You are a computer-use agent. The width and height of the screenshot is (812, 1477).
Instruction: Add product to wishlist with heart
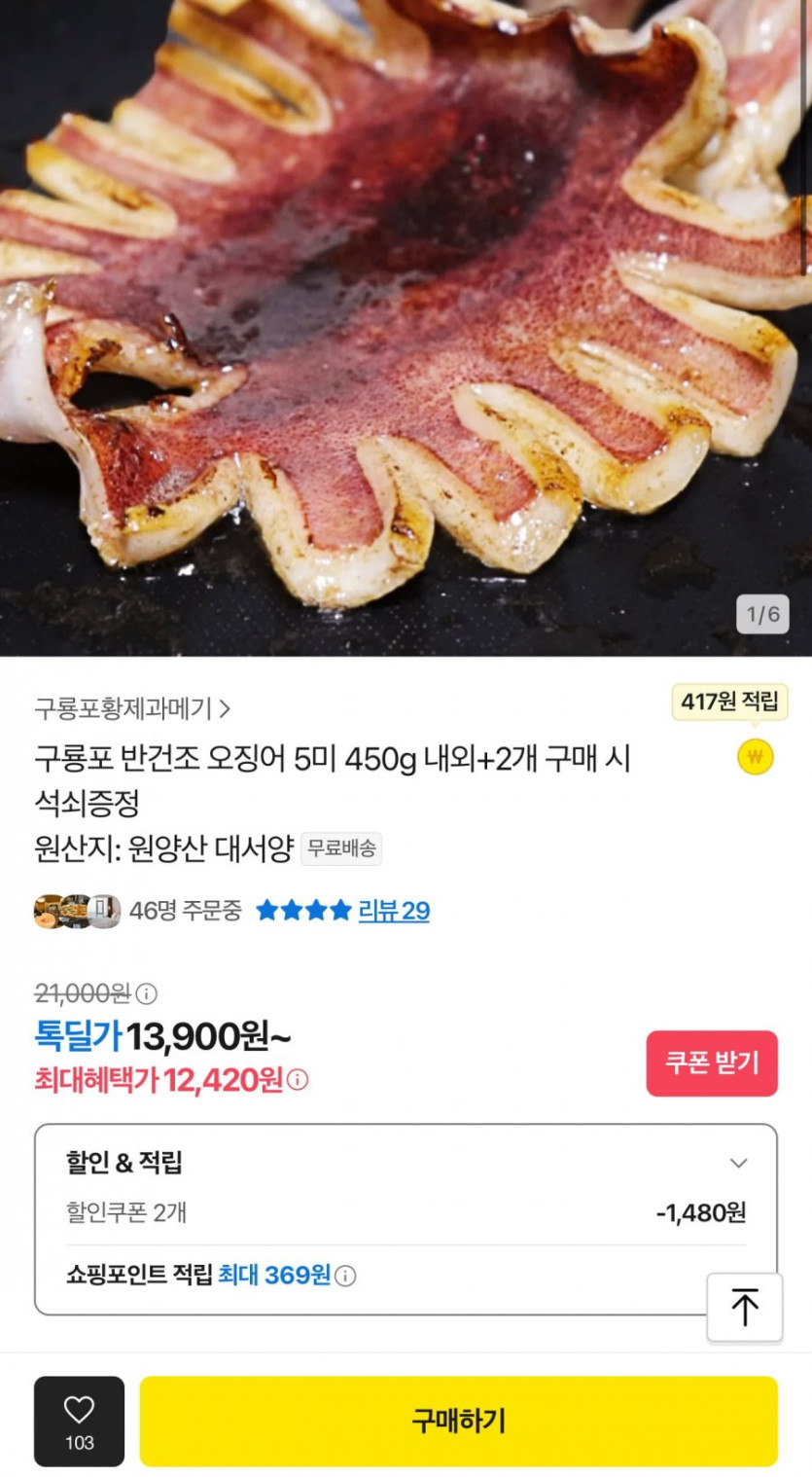click(x=79, y=1420)
